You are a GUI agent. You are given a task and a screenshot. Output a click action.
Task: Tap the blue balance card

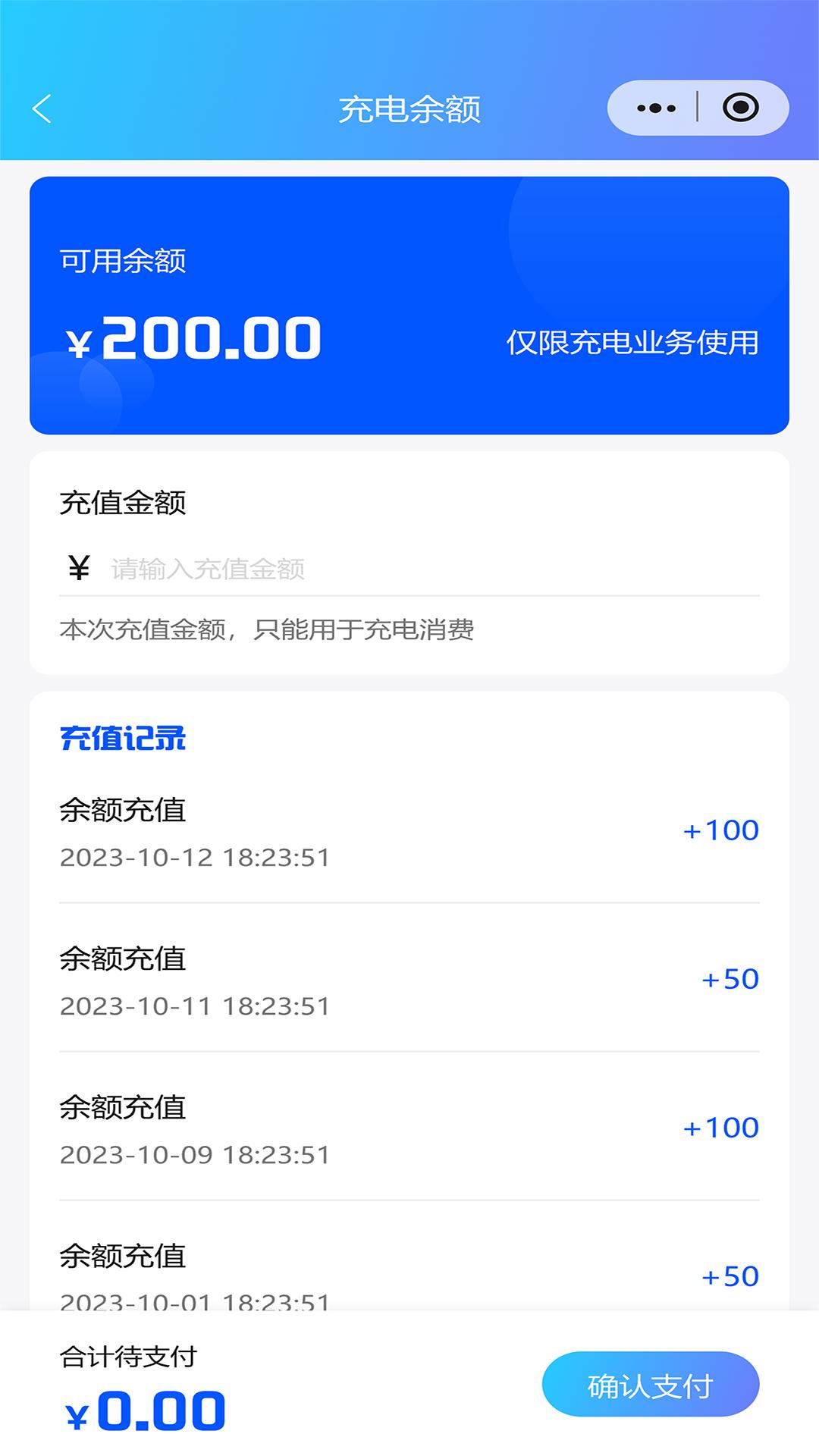pyautogui.click(x=409, y=302)
